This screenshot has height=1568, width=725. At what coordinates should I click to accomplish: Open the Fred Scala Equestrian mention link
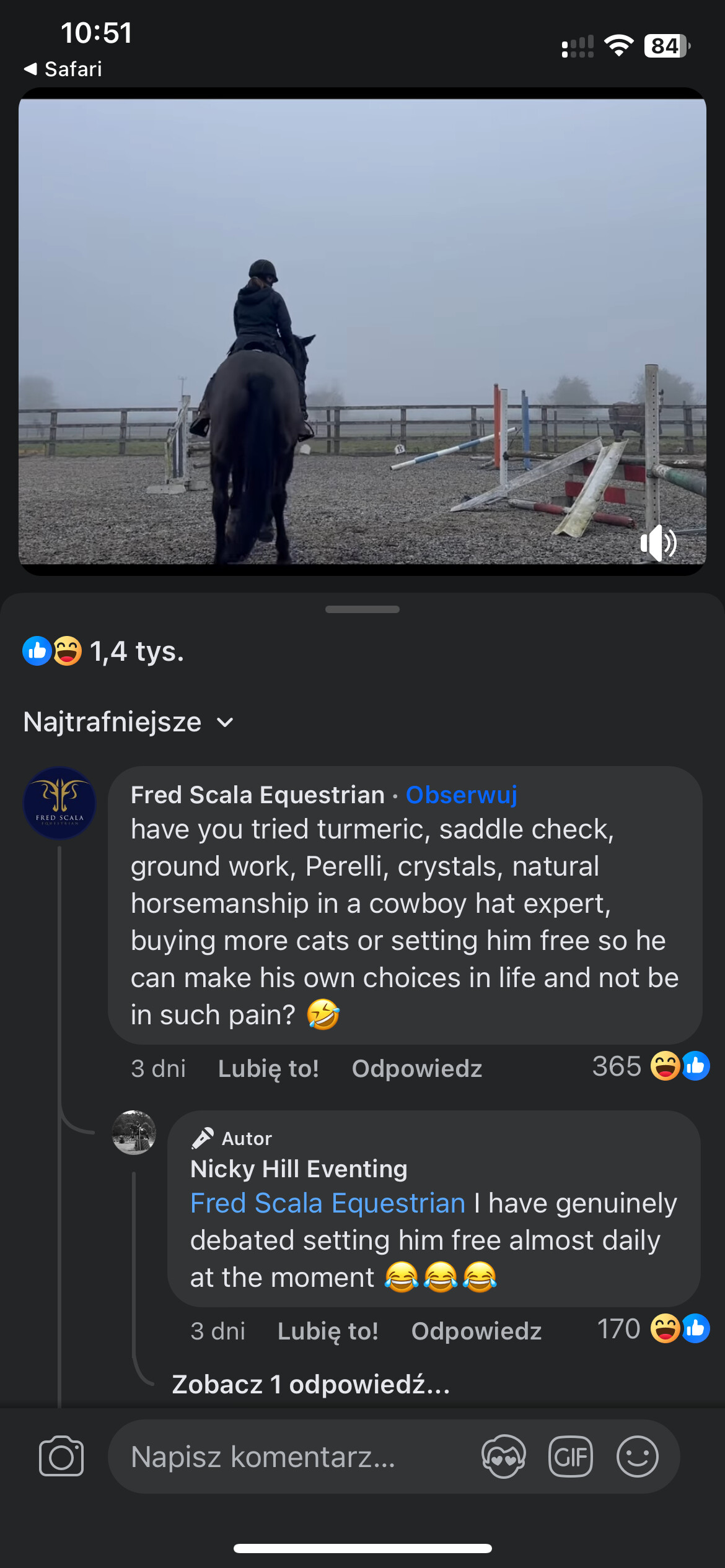327,1203
